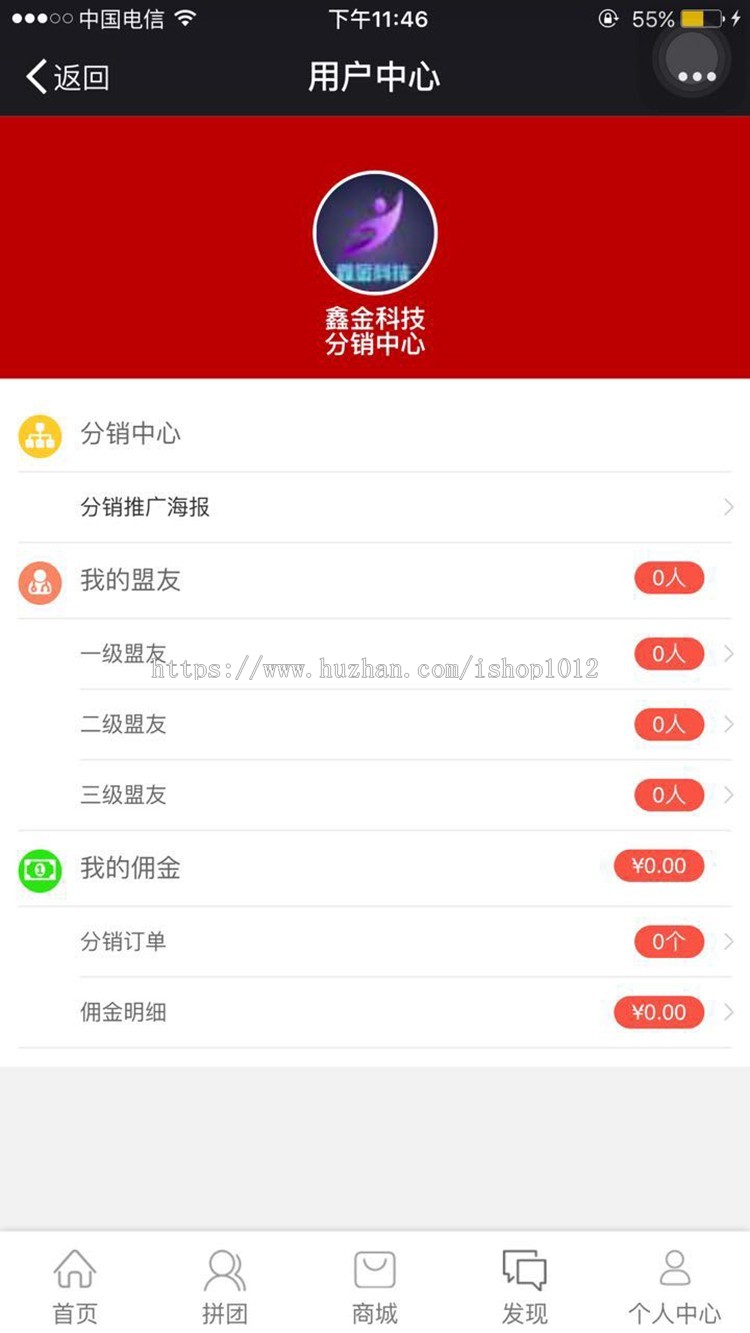Open 个人中心 person icon in bottom bar

[674, 1270]
